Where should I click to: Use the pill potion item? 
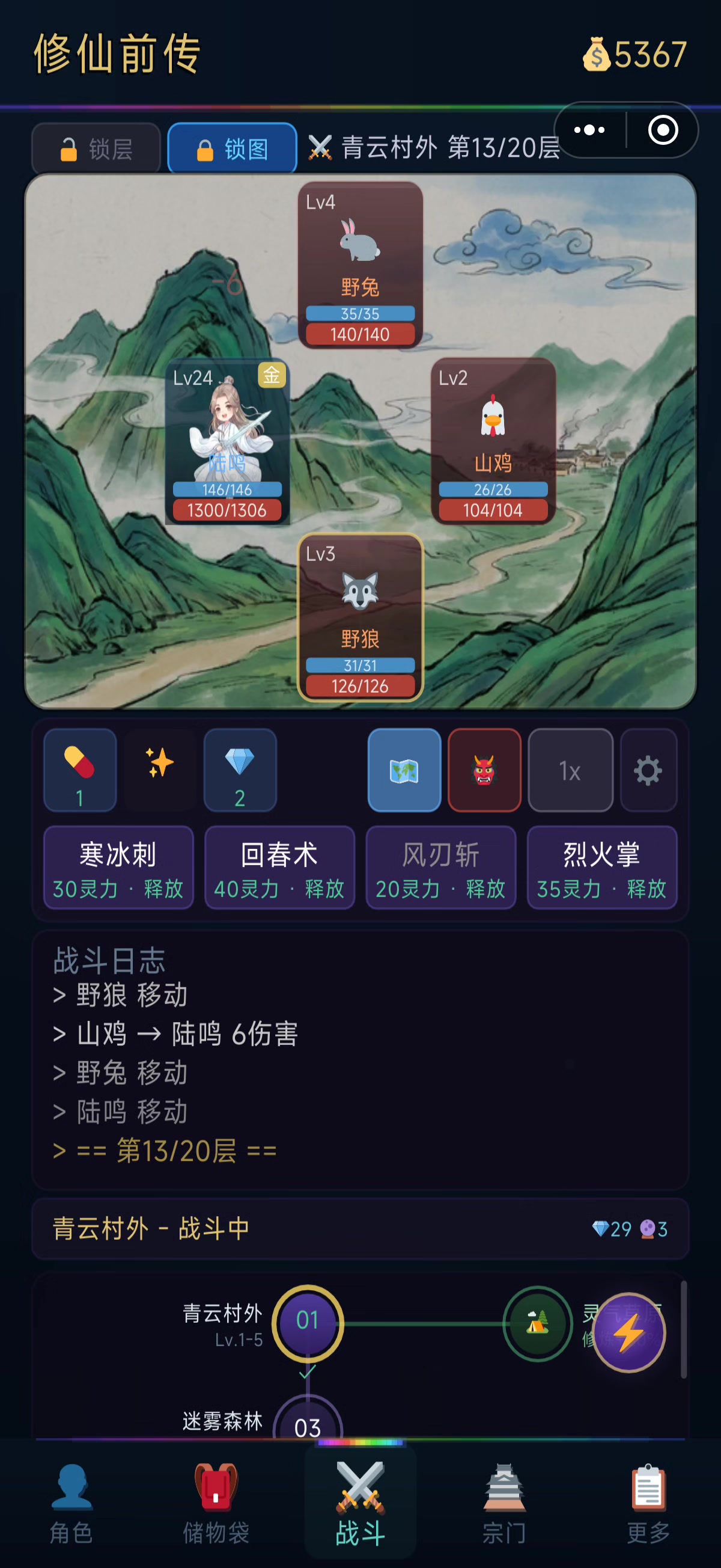(80, 770)
